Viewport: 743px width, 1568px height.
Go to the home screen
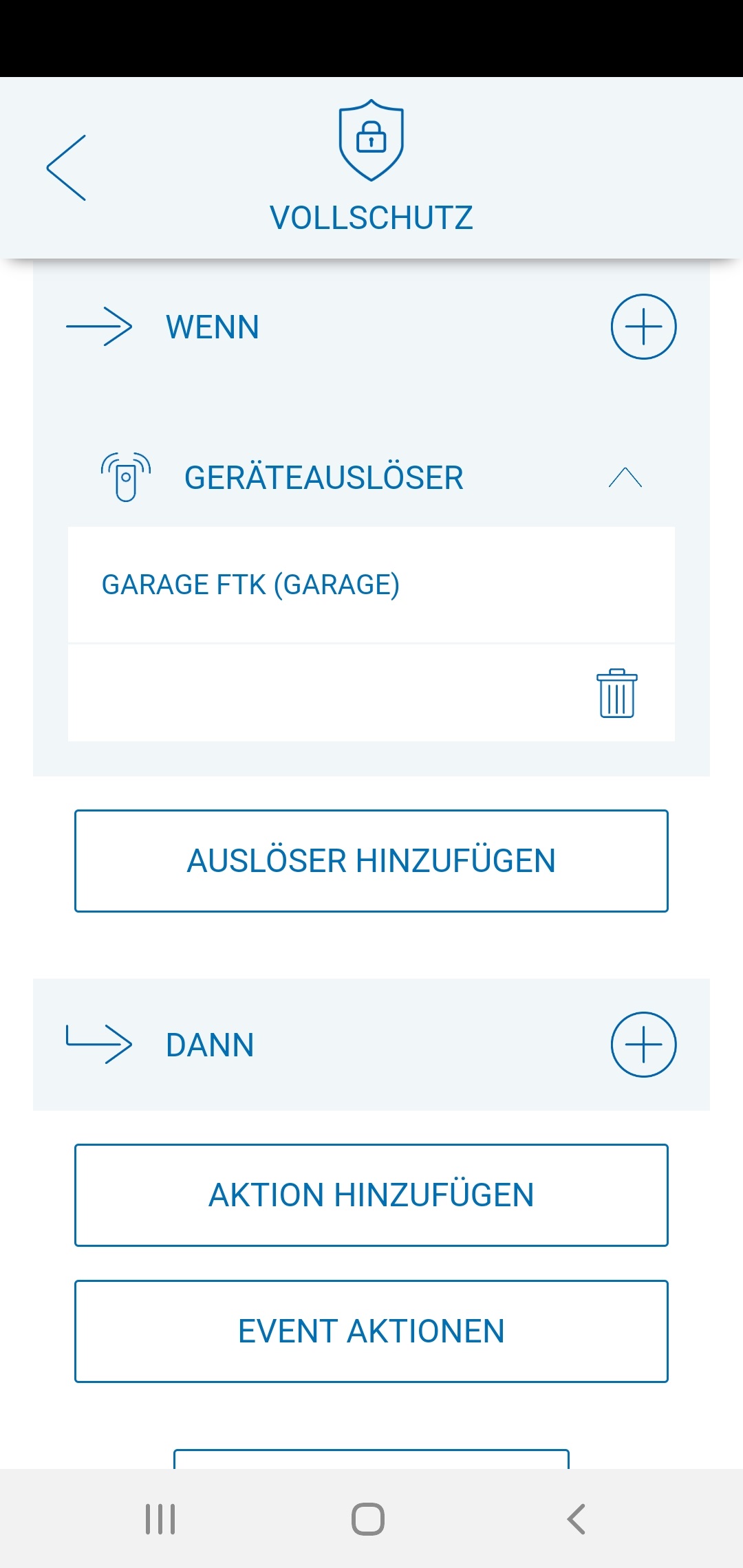[x=368, y=1519]
